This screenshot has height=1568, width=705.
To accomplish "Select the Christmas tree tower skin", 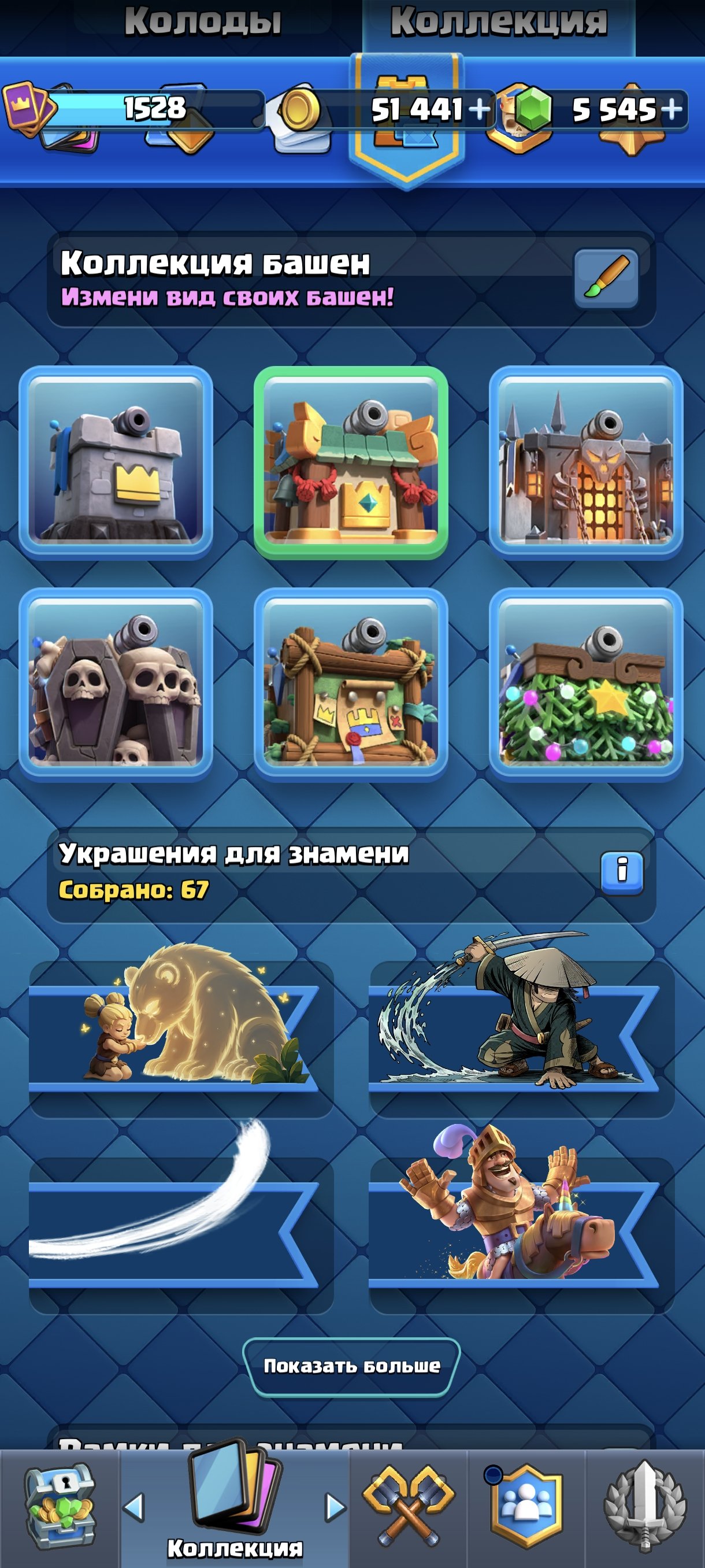I will point(586,683).
